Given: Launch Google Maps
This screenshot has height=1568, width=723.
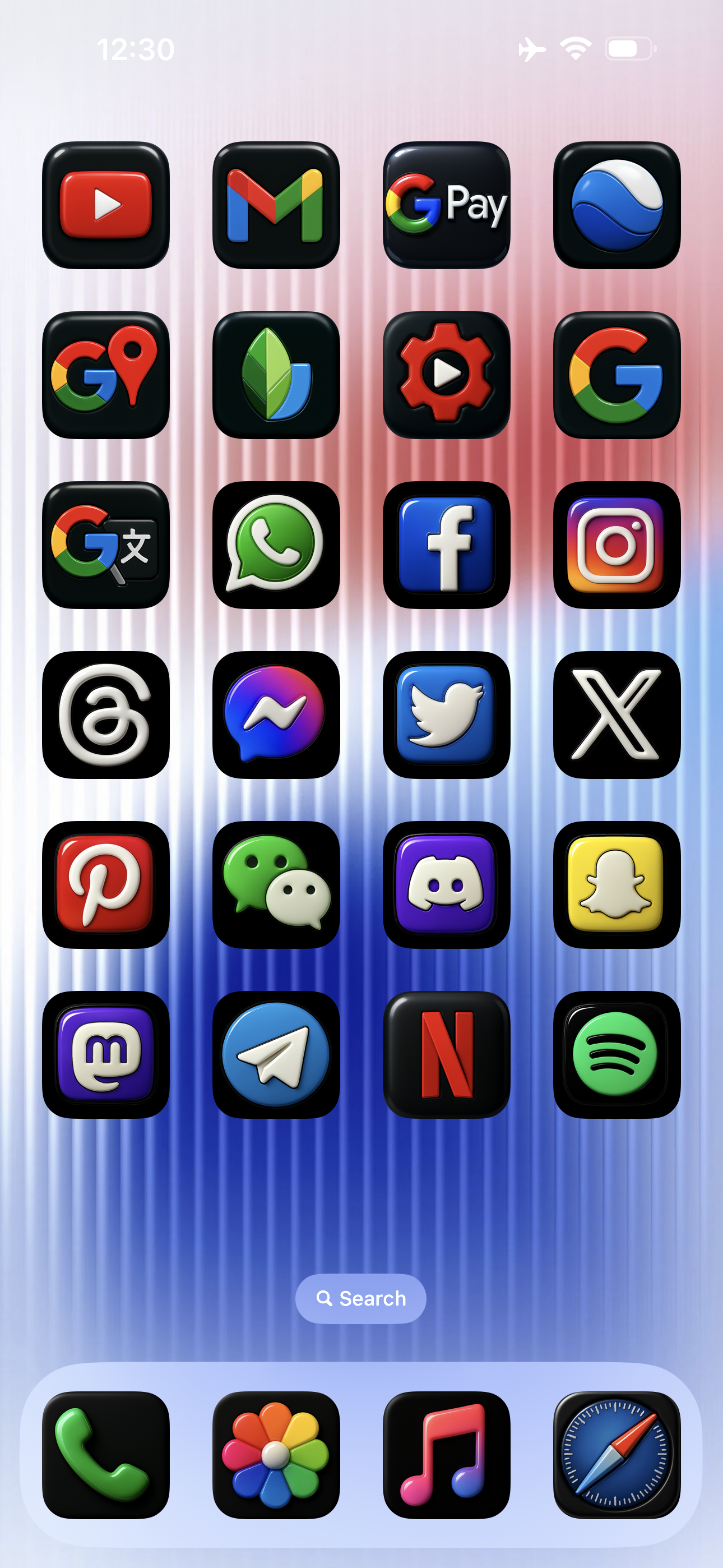Looking at the screenshot, I should point(106,375).
